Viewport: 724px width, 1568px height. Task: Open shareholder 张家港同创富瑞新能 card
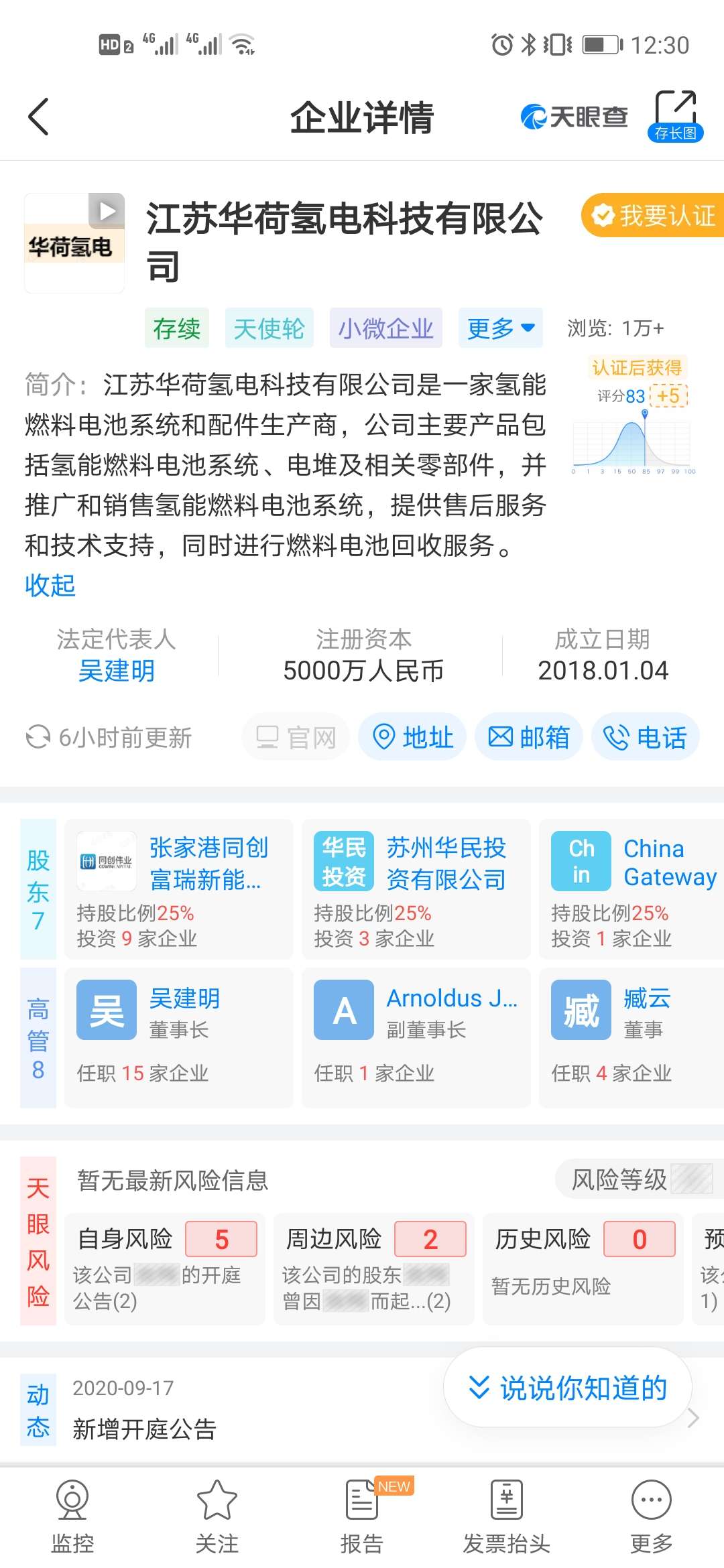[x=179, y=889]
